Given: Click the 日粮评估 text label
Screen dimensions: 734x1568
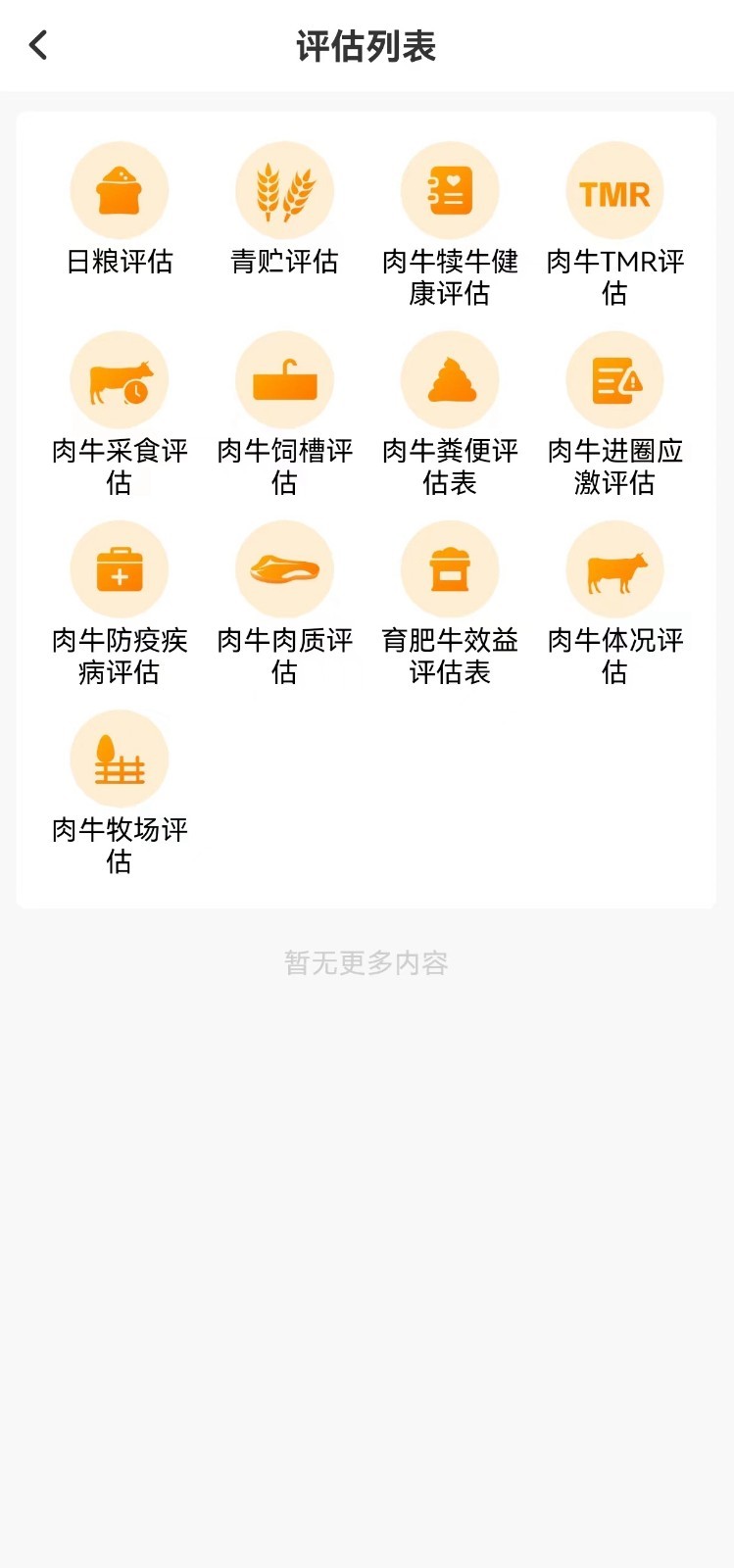Looking at the screenshot, I should coord(120,262).
